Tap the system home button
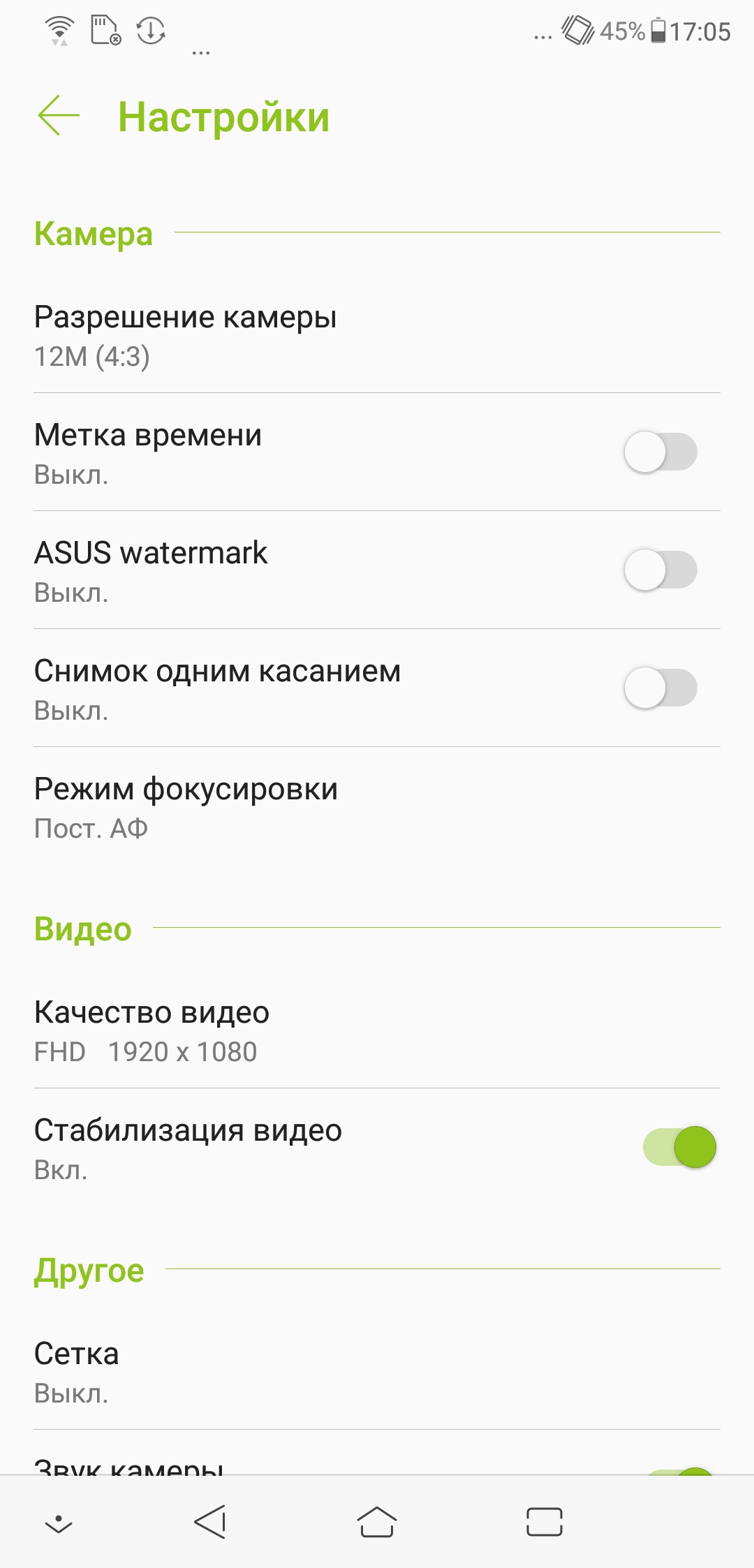Image resolution: width=754 pixels, height=1568 pixels. coord(377,1522)
